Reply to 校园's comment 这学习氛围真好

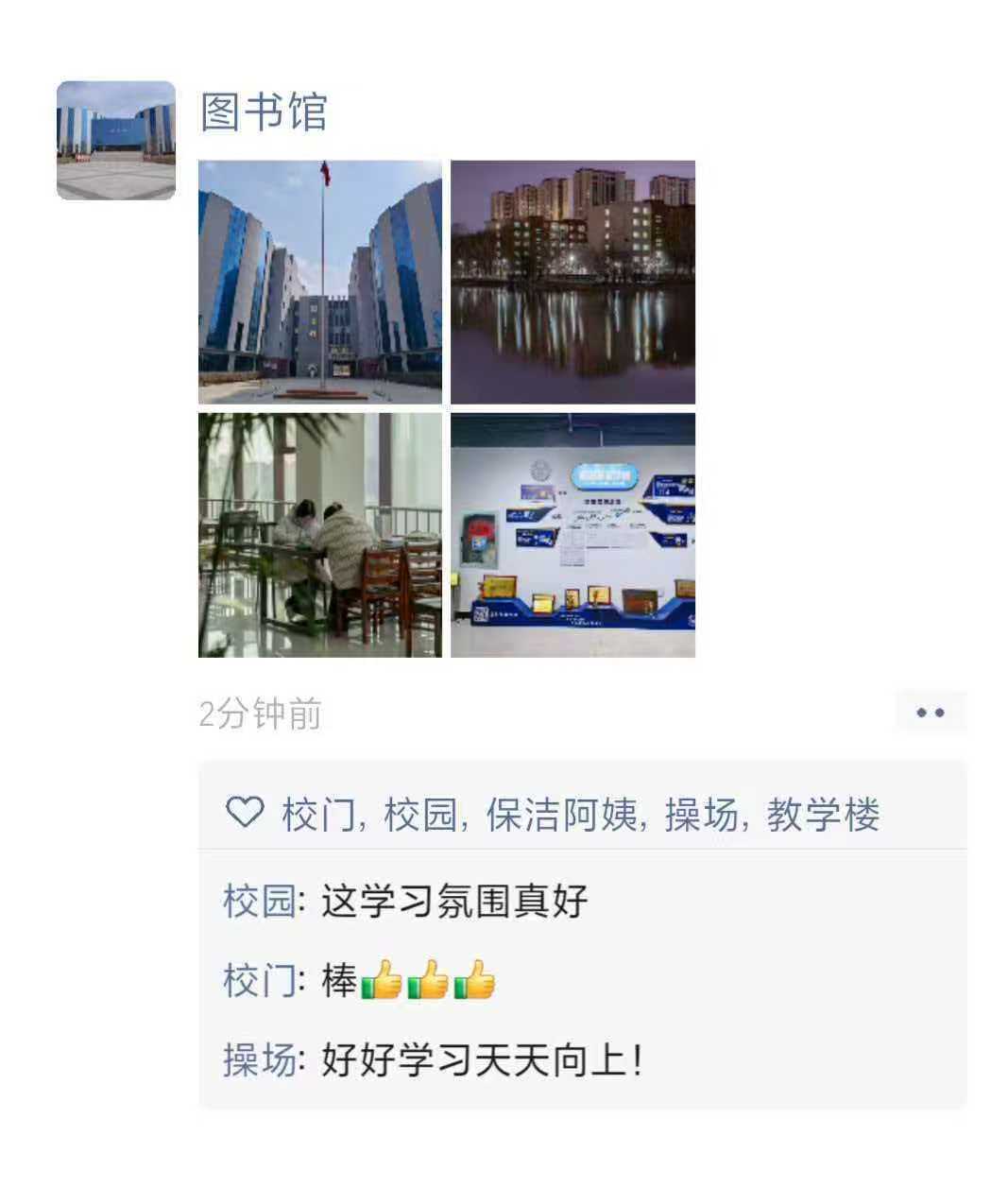pos(454,902)
